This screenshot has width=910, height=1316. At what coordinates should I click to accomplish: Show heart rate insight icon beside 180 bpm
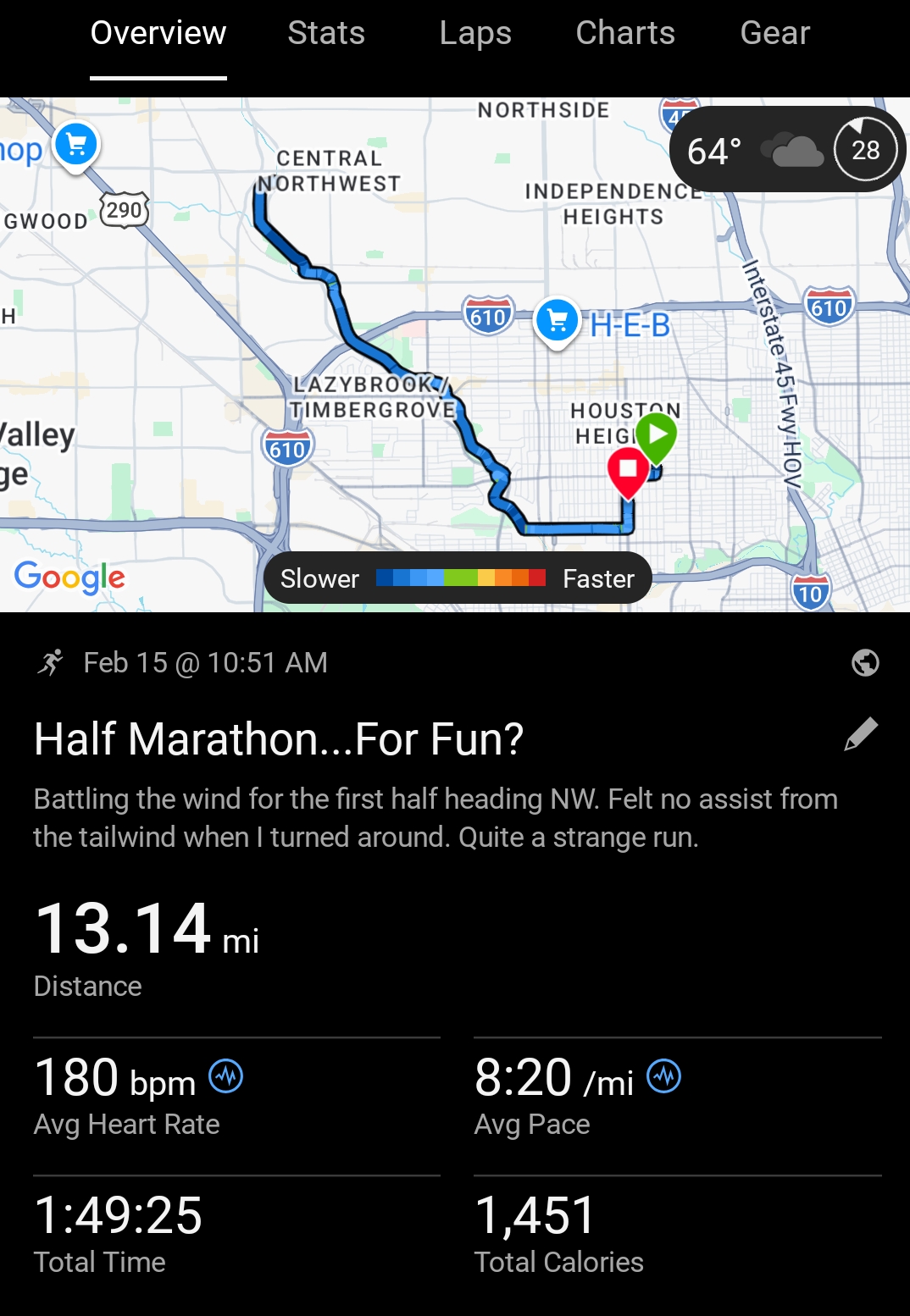coord(226,1076)
